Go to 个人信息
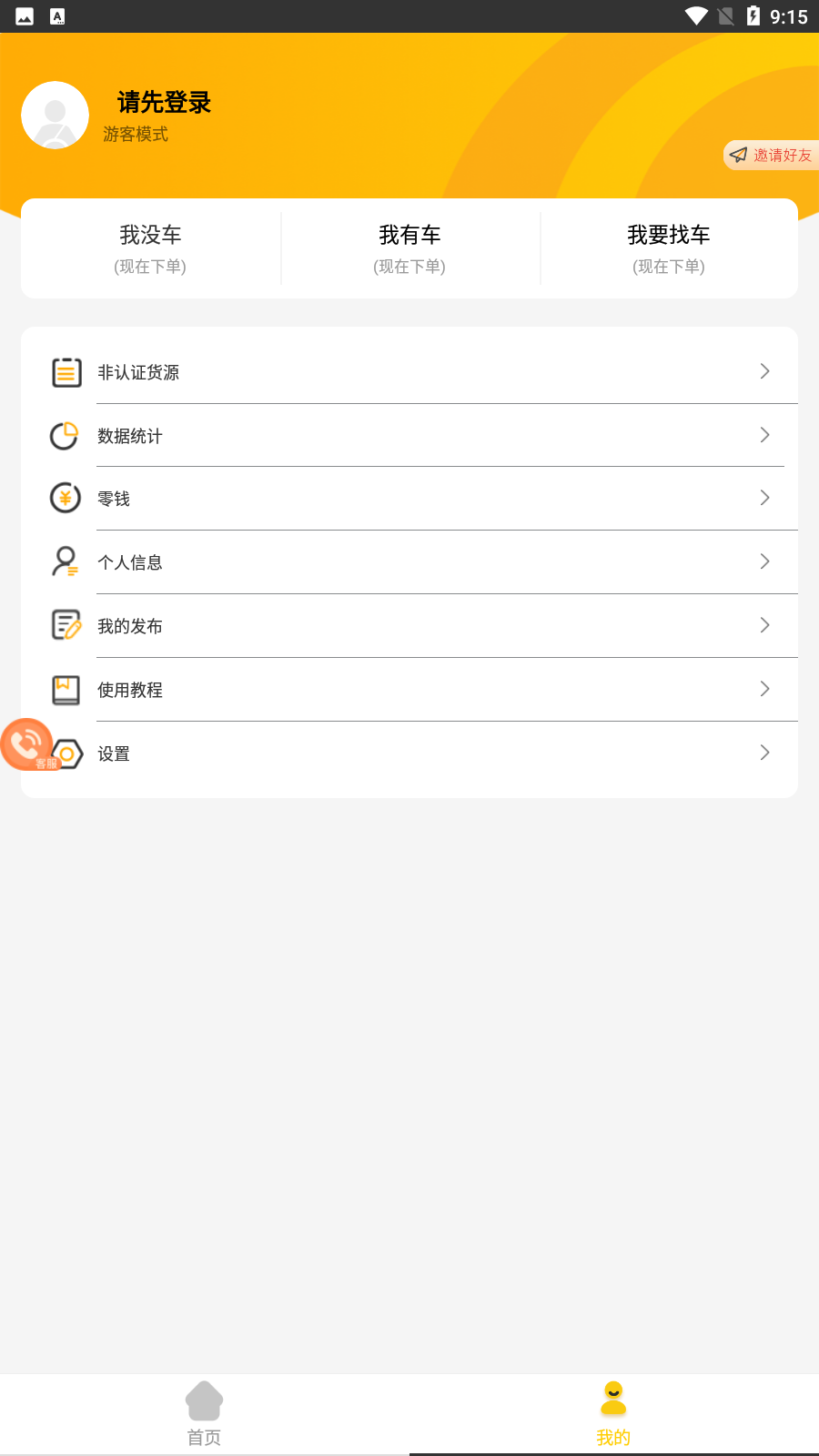The height and width of the screenshot is (1456, 819). [409, 562]
